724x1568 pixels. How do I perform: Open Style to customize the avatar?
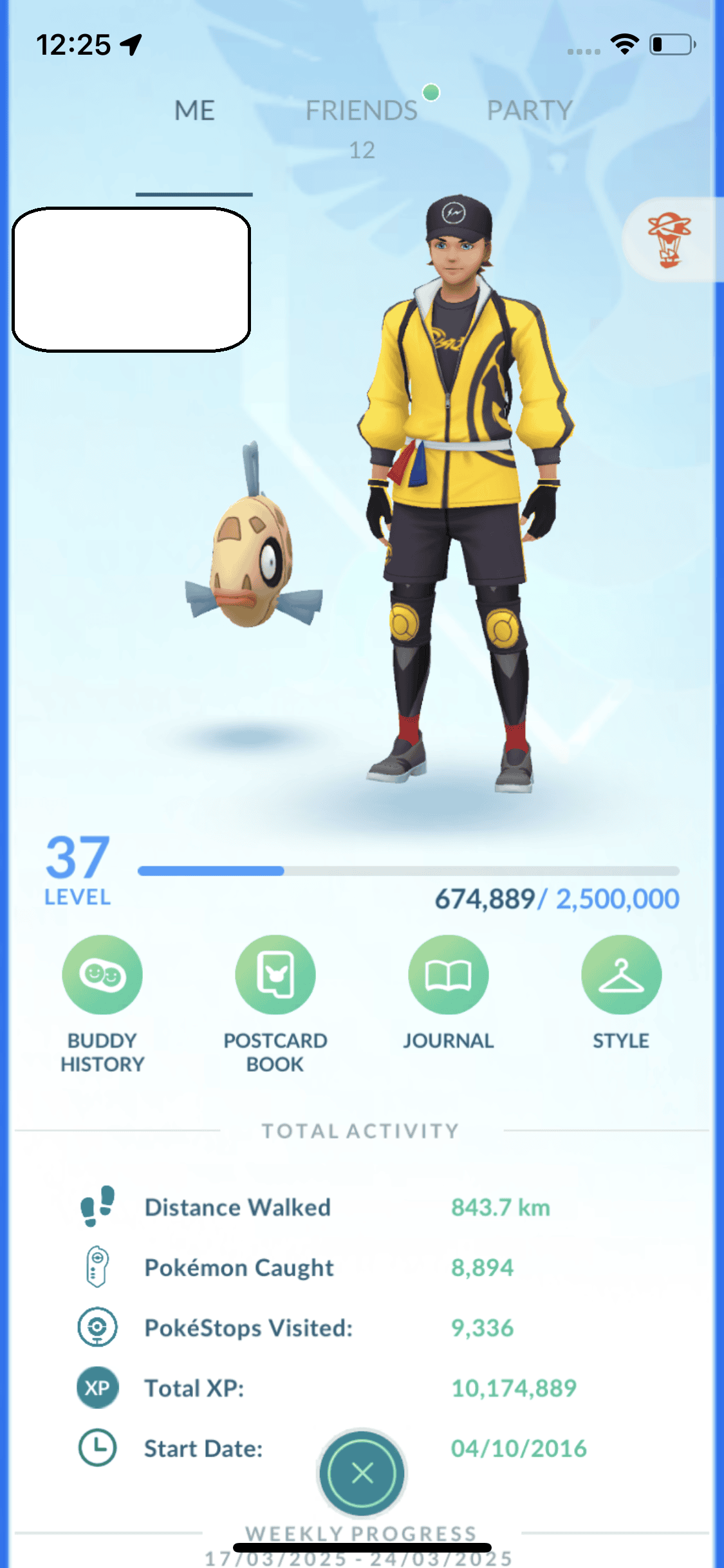pyautogui.click(x=621, y=976)
